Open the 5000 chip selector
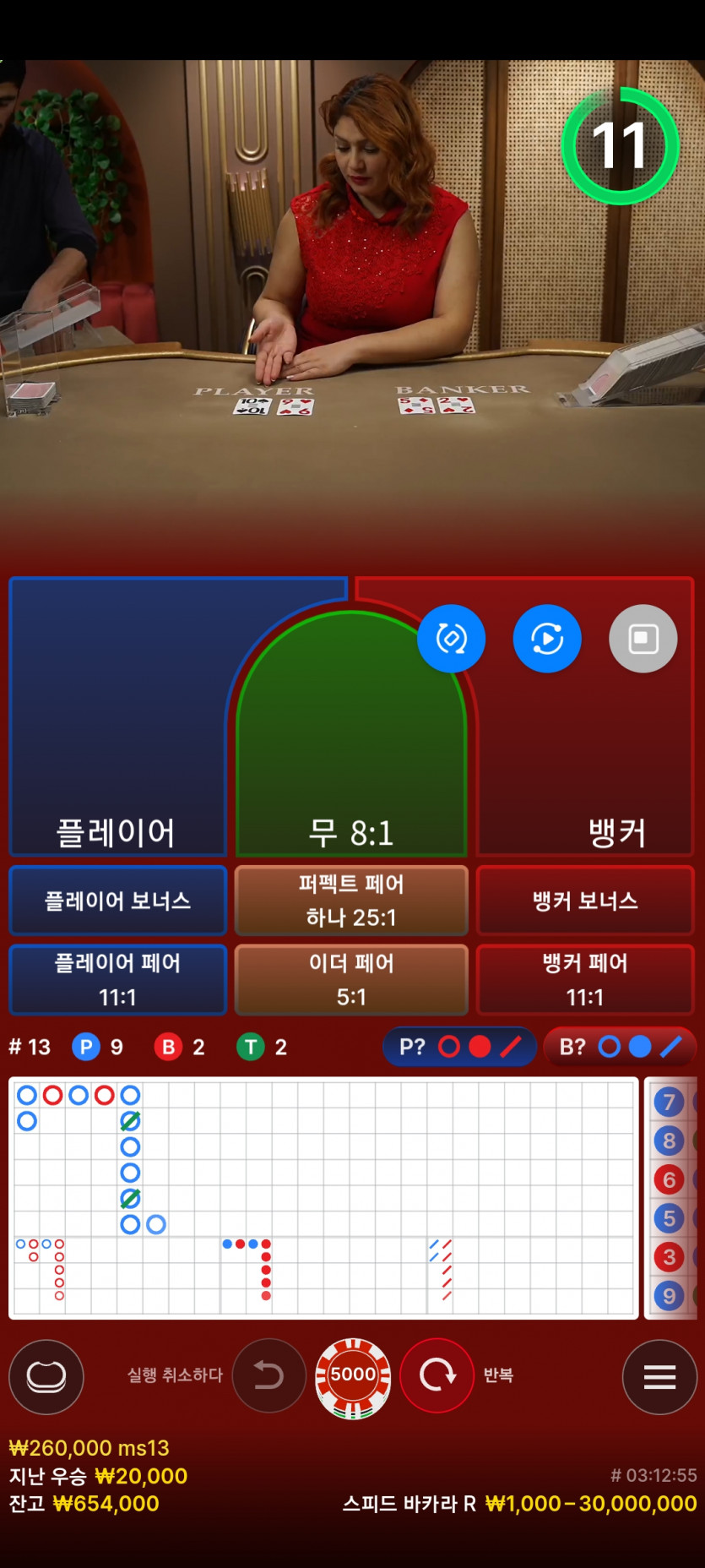 pyautogui.click(x=353, y=1377)
